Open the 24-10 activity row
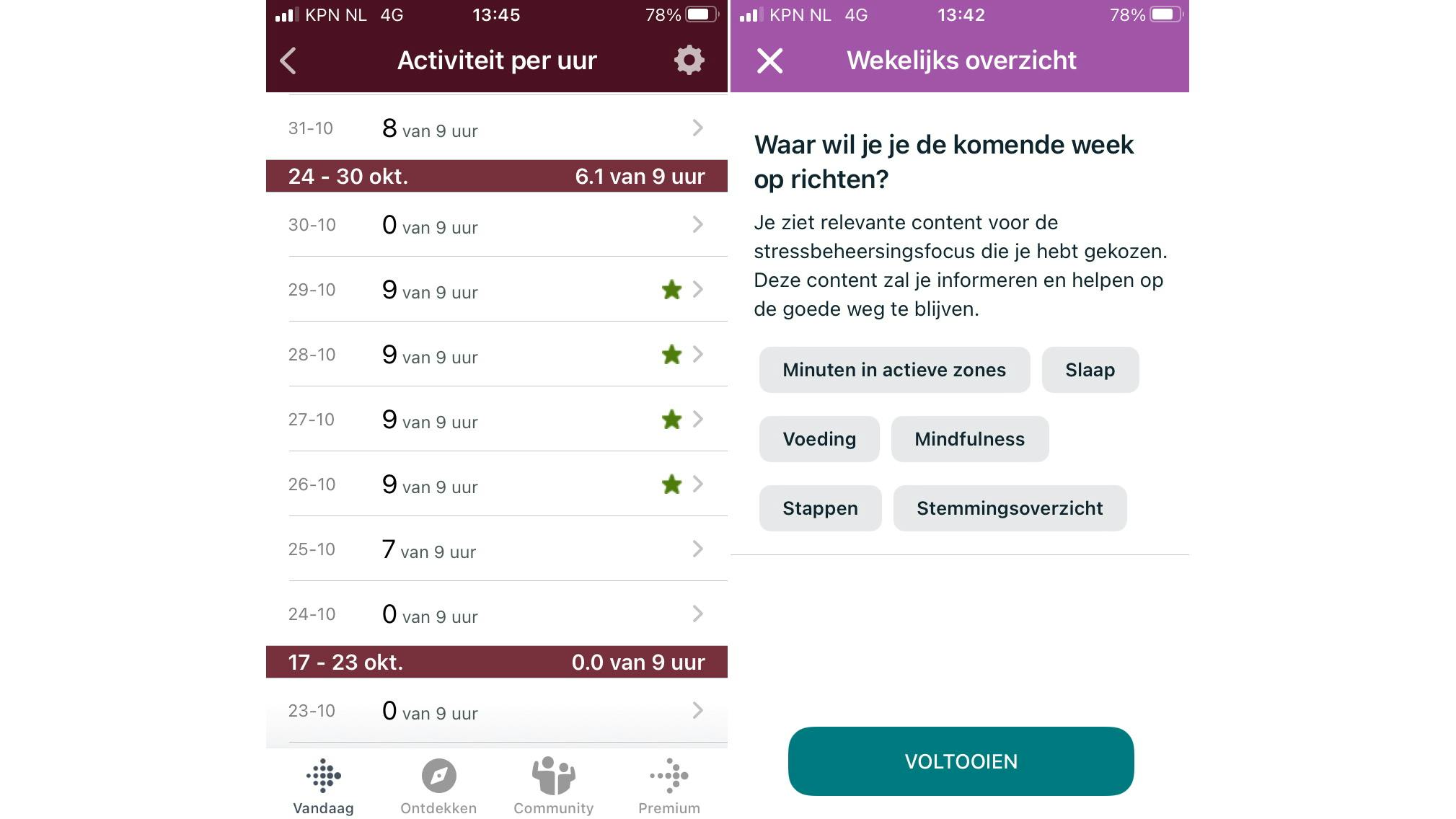 (496, 614)
